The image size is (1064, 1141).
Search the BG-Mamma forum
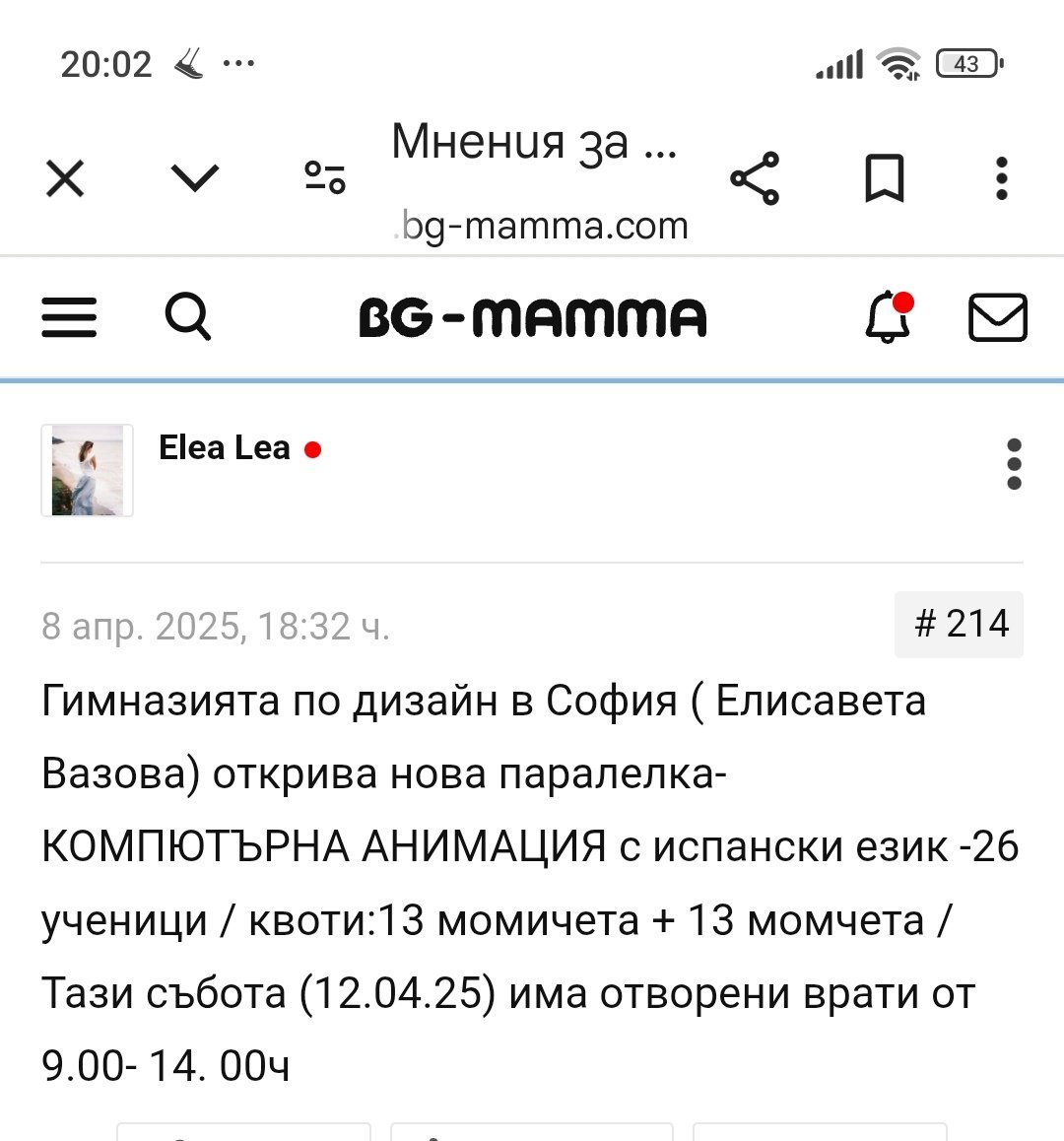tap(187, 317)
